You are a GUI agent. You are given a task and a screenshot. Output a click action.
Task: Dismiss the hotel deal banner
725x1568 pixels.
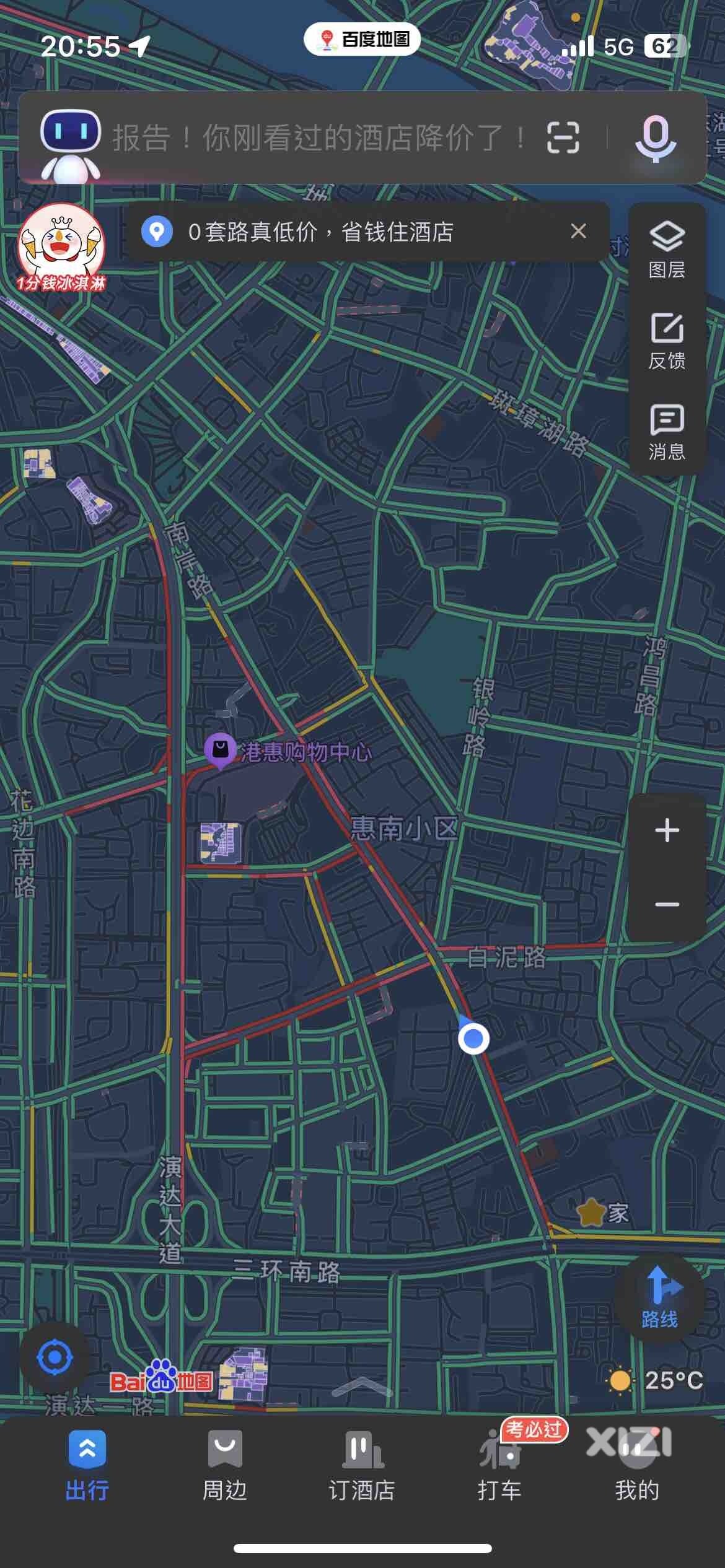578,232
